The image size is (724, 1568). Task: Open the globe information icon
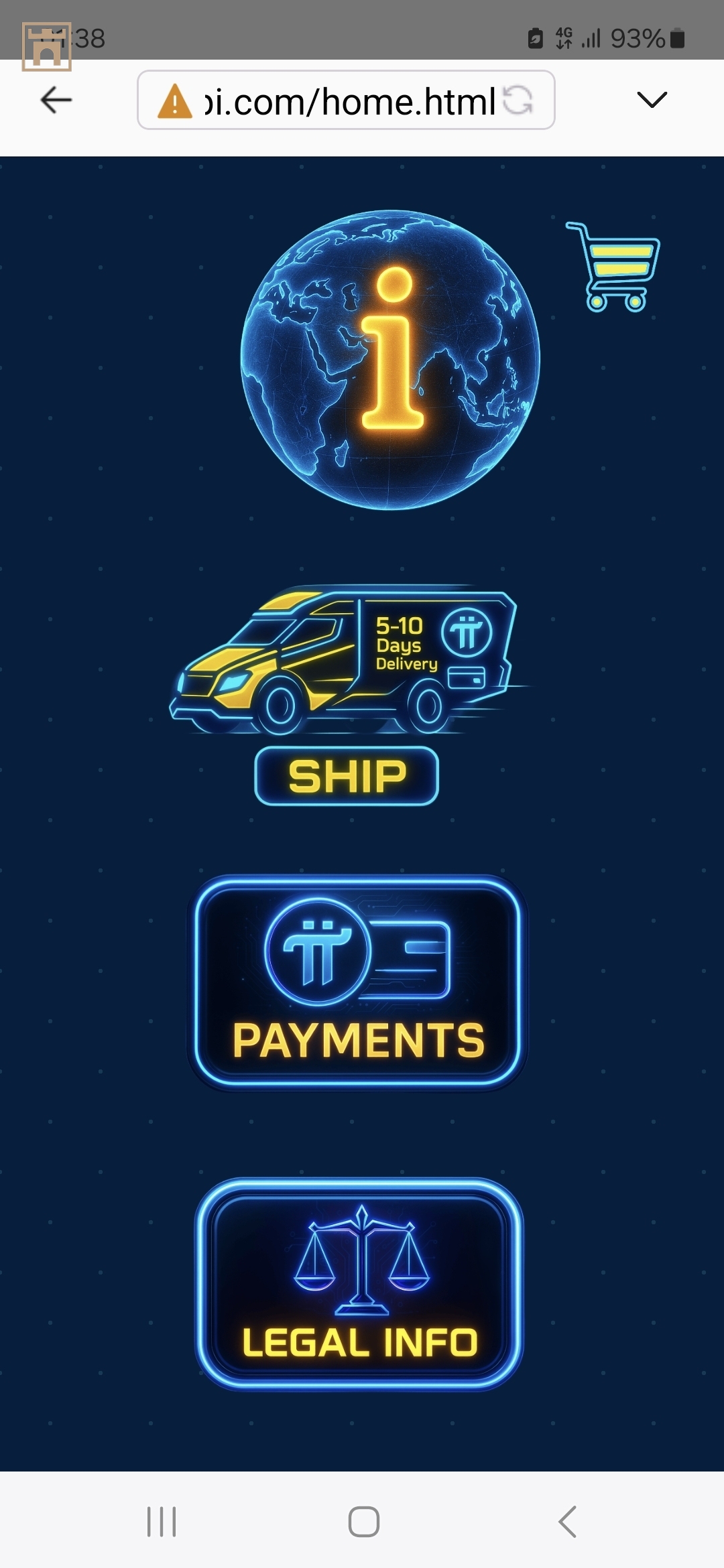click(x=390, y=361)
